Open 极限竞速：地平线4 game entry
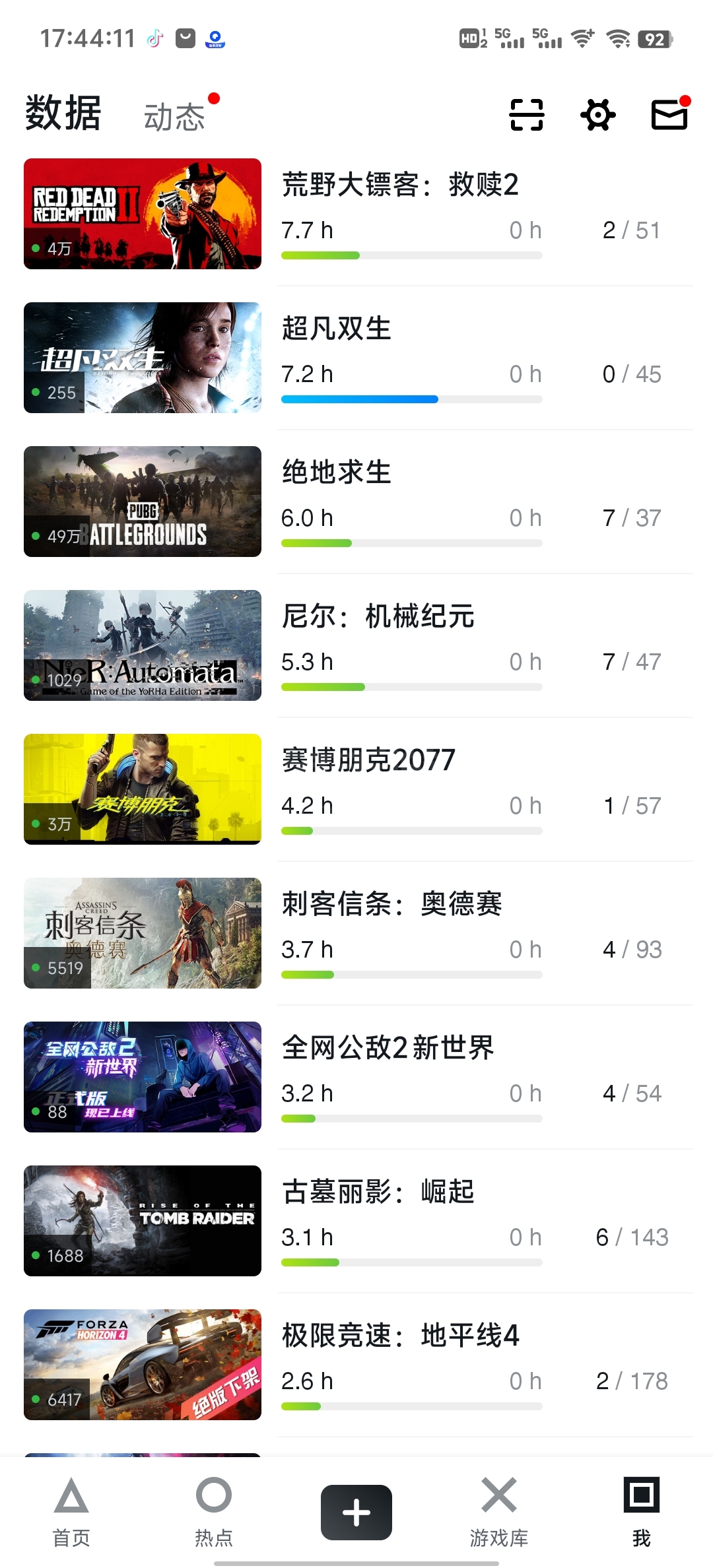713x1568 pixels. click(358, 1365)
